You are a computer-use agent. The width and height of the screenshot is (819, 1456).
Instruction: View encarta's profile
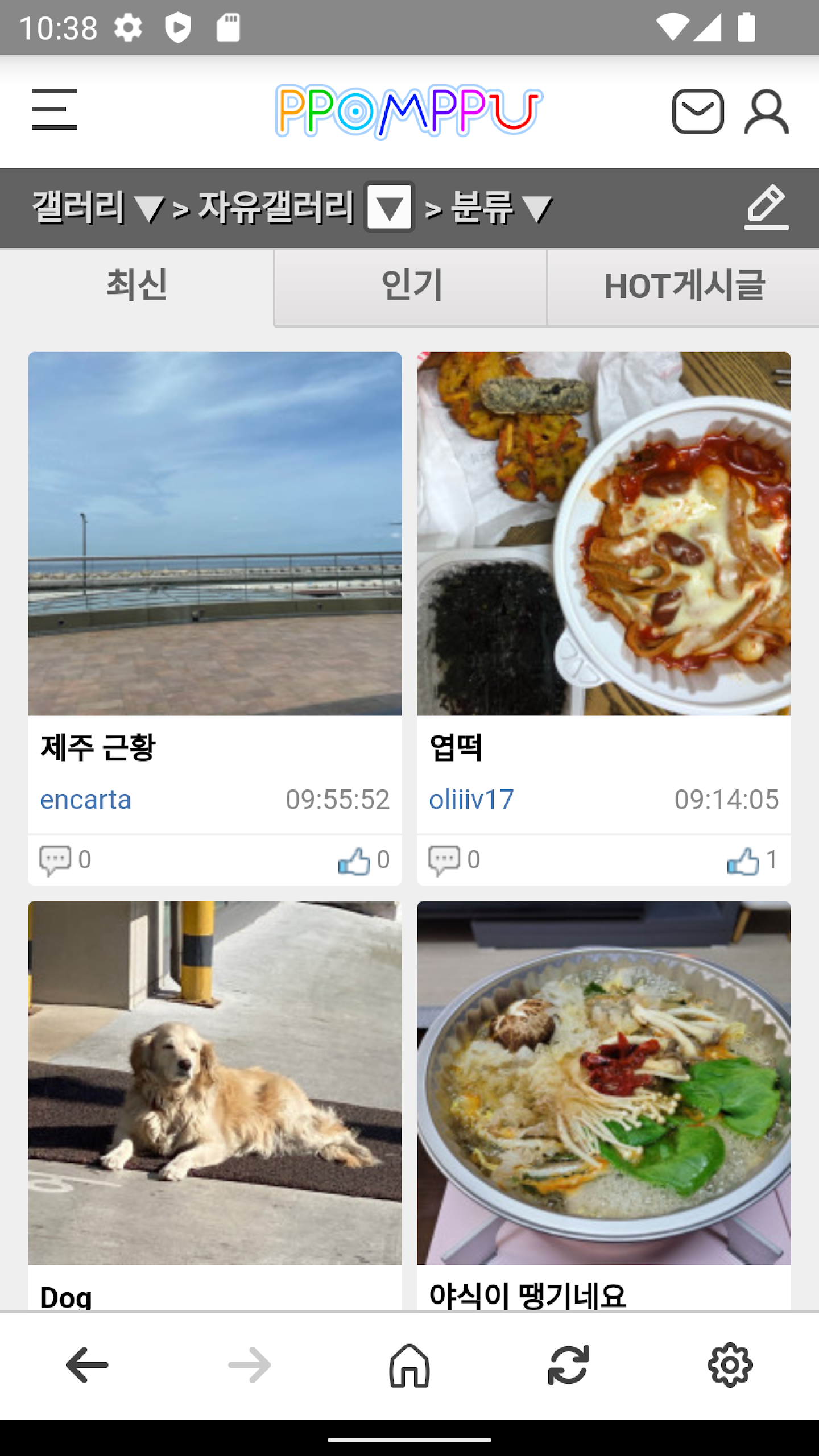click(85, 800)
